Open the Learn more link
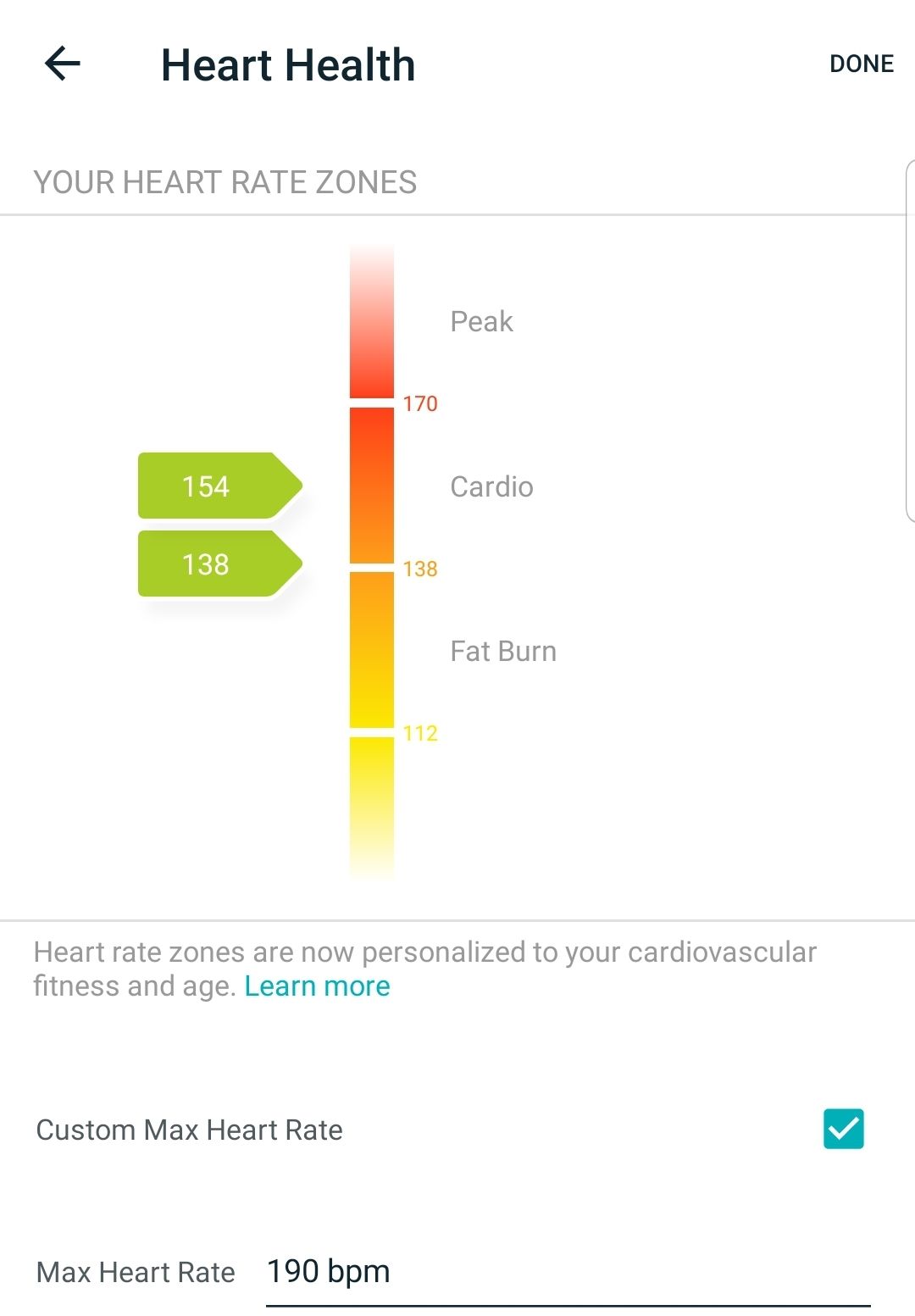Screen dimensions: 915x1316 tap(317, 986)
